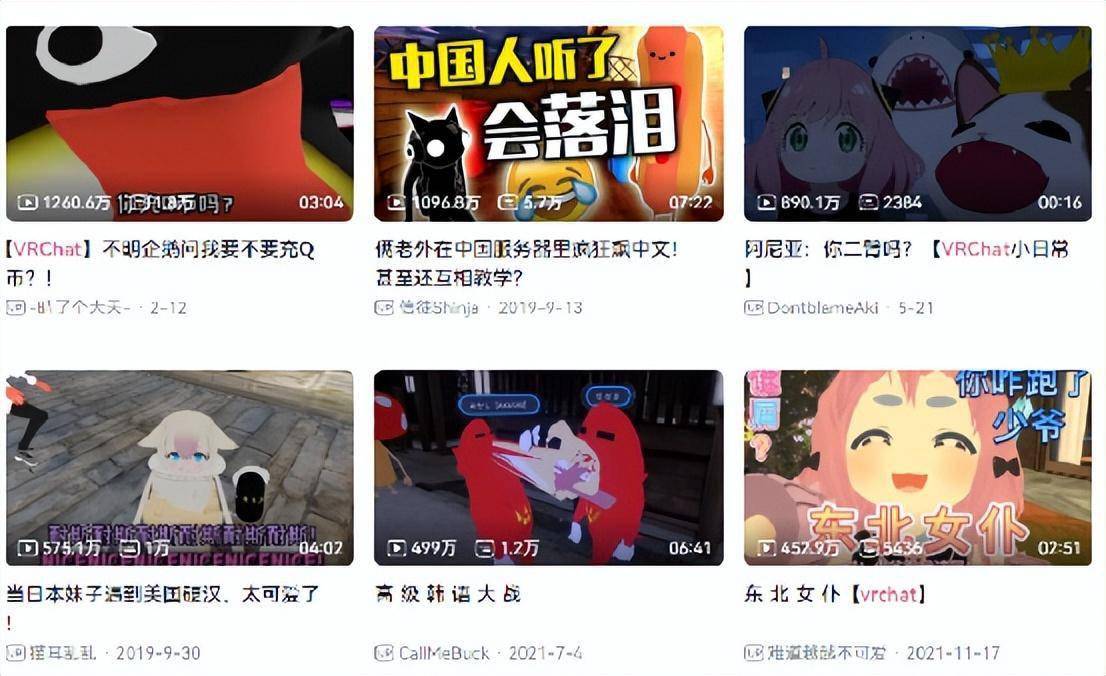
Task: Visit uploader CallMeBuck's profile
Action: (x=444, y=653)
